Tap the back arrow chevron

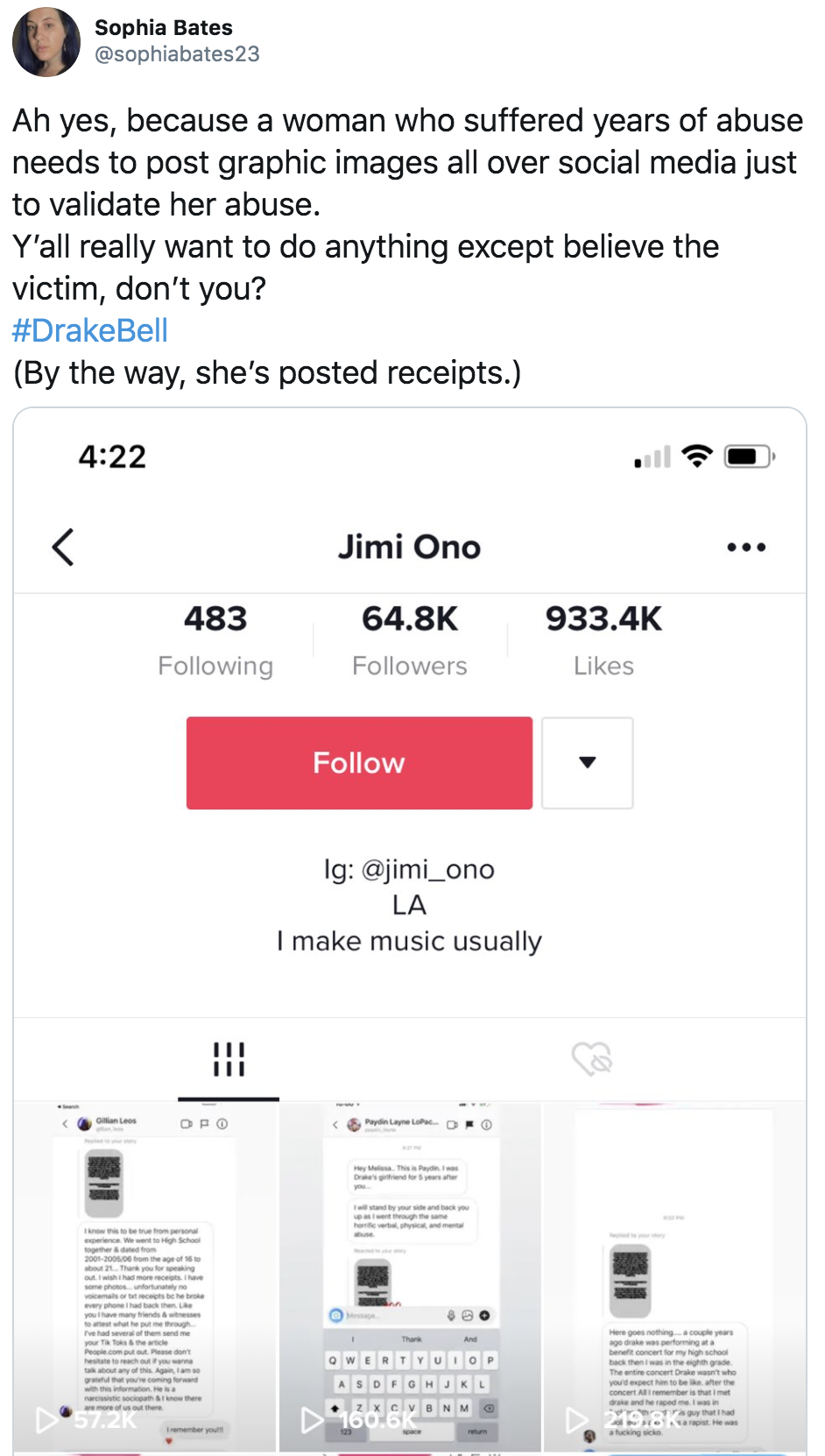[x=62, y=547]
